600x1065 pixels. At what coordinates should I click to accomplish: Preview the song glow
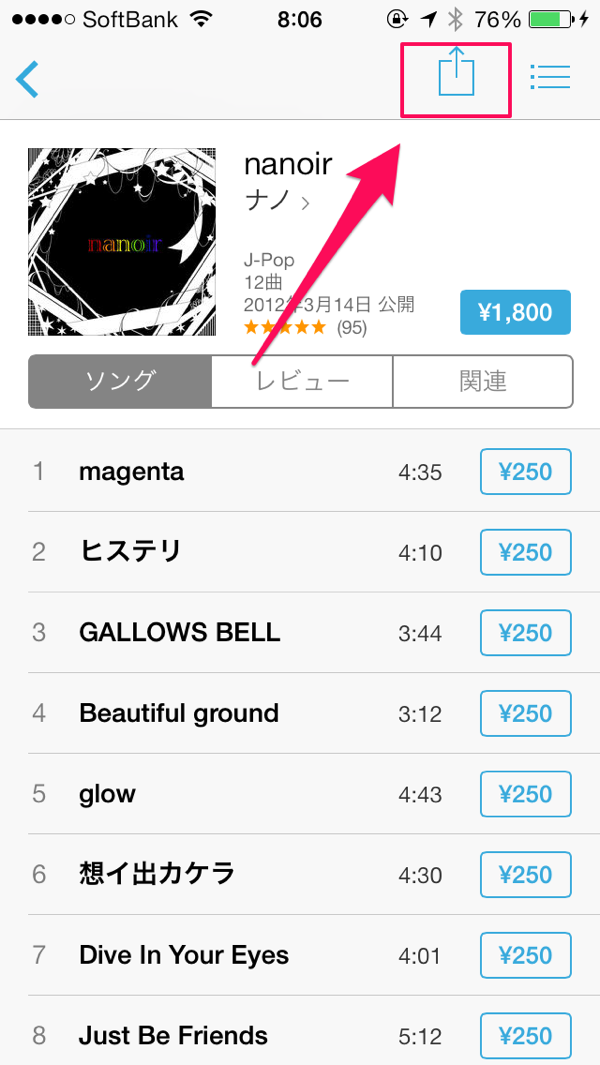pos(107,794)
